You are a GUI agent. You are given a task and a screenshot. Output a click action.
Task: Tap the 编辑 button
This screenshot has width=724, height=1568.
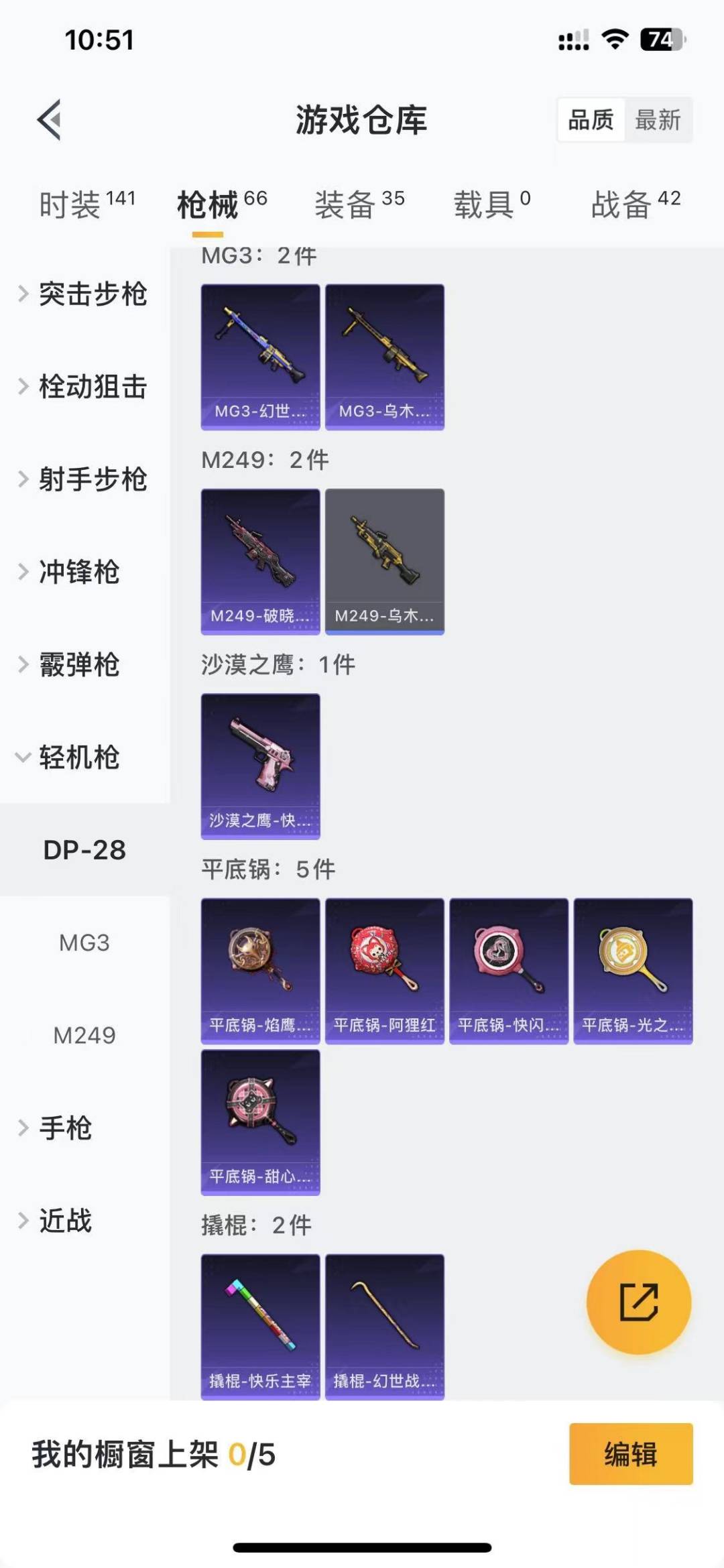click(629, 1456)
